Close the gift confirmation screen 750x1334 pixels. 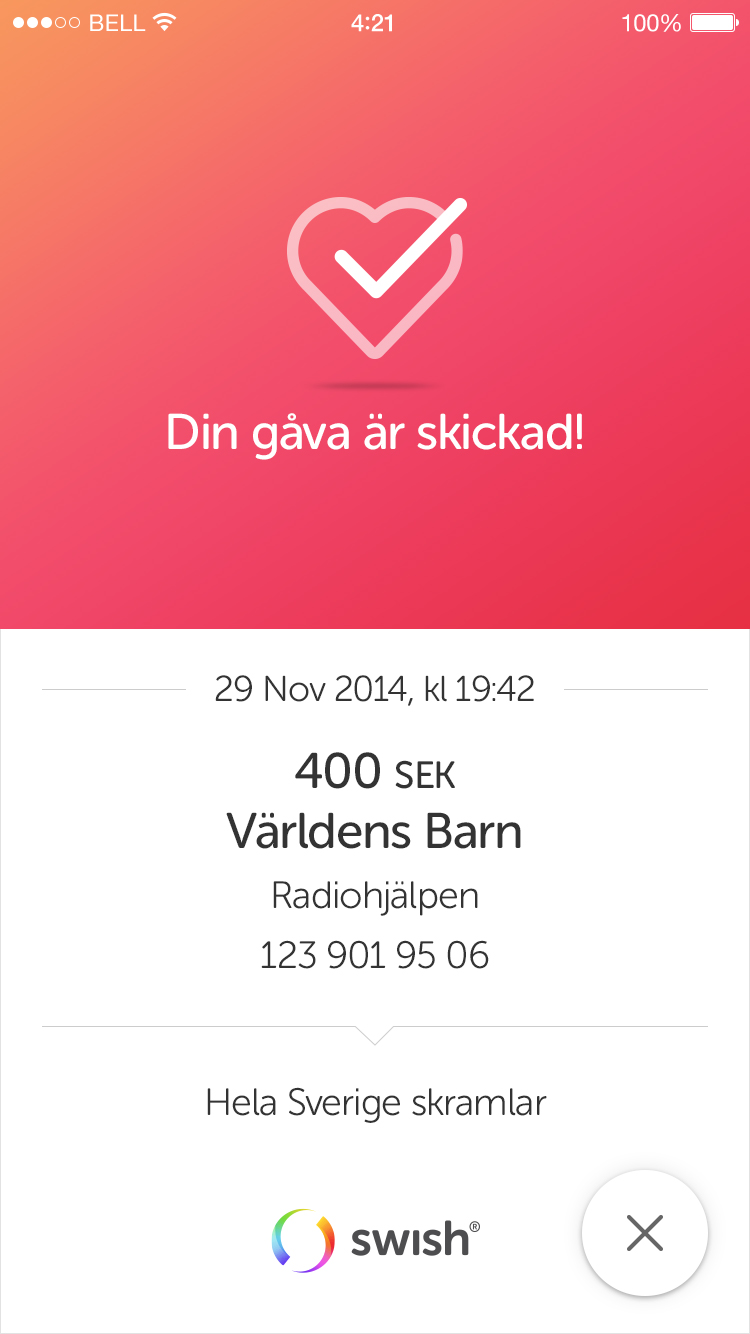pos(645,1233)
